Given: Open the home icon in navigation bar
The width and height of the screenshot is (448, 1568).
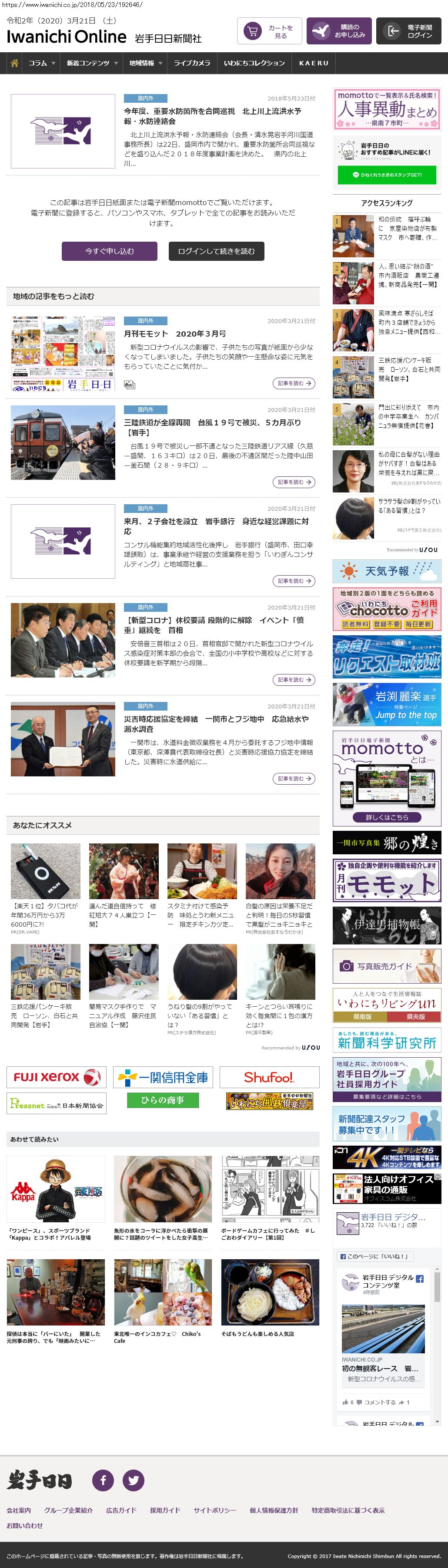Looking at the screenshot, I should (14, 63).
